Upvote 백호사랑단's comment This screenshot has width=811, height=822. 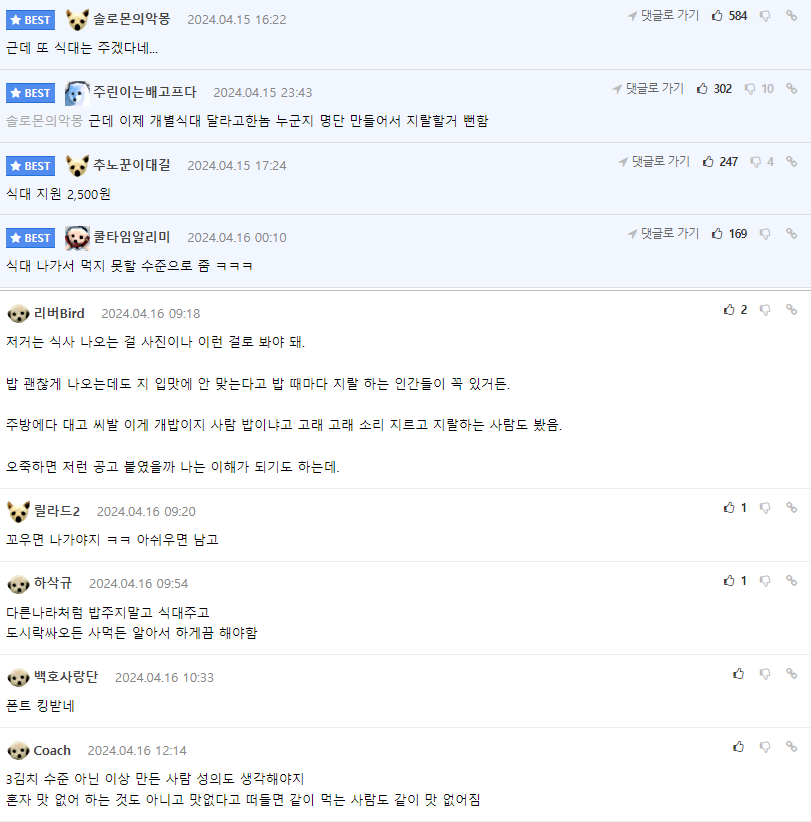point(738,674)
